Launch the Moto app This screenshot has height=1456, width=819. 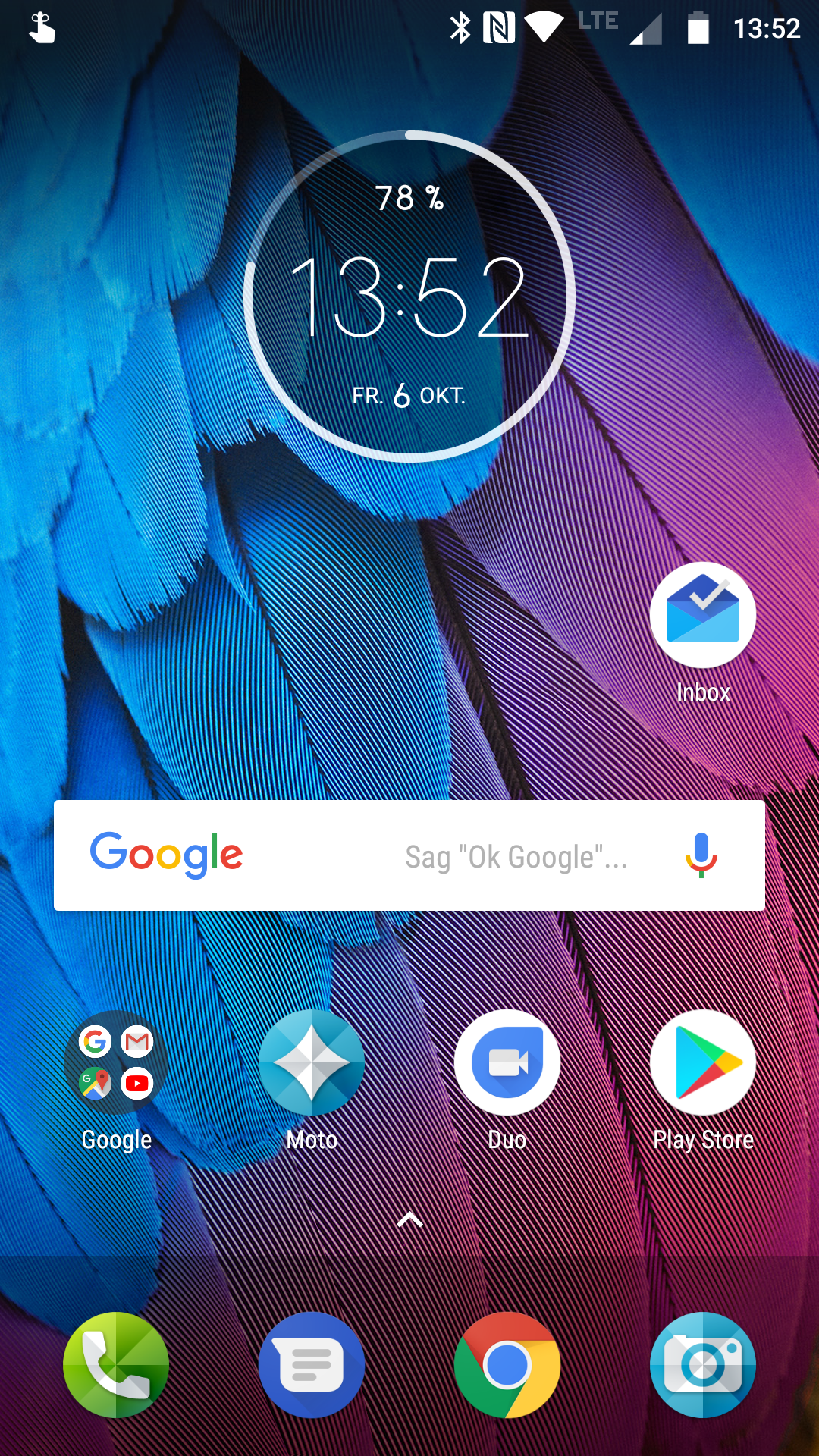pyautogui.click(x=312, y=1062)
